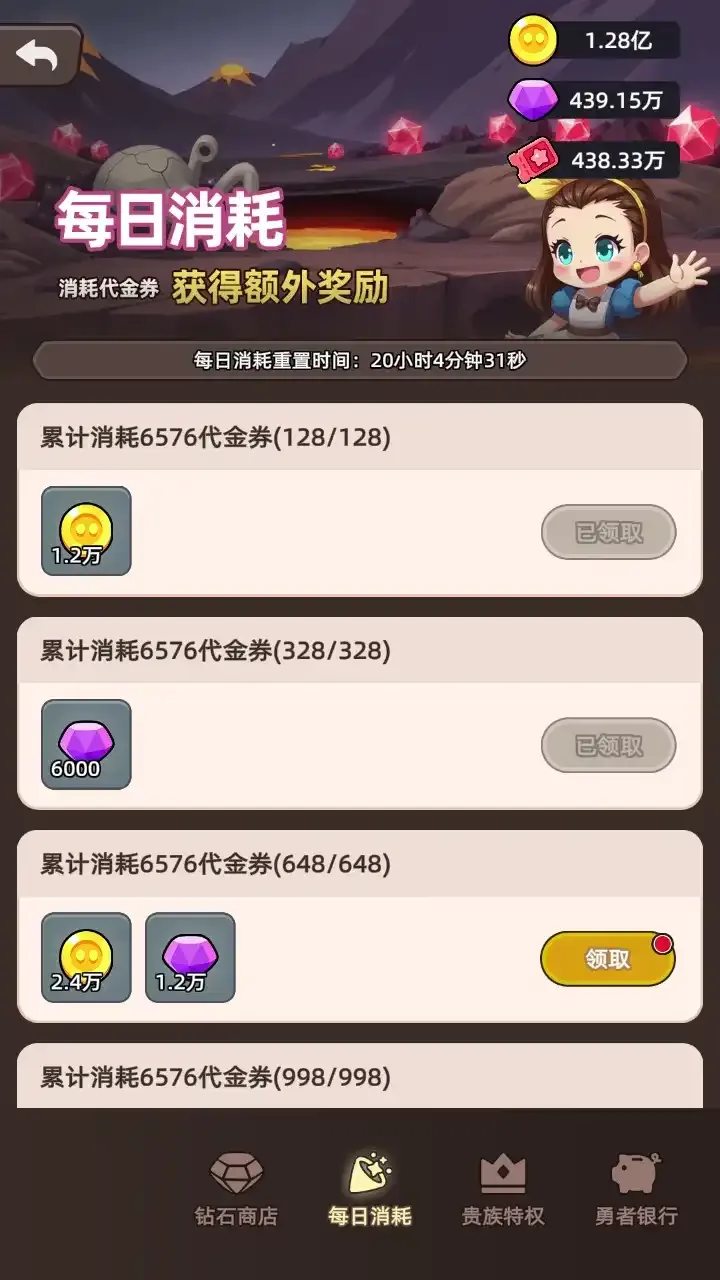The height and width of the screenshot is (1280, 720).
Task: Go back using the arrow button
Action: [x=40, y=55]
